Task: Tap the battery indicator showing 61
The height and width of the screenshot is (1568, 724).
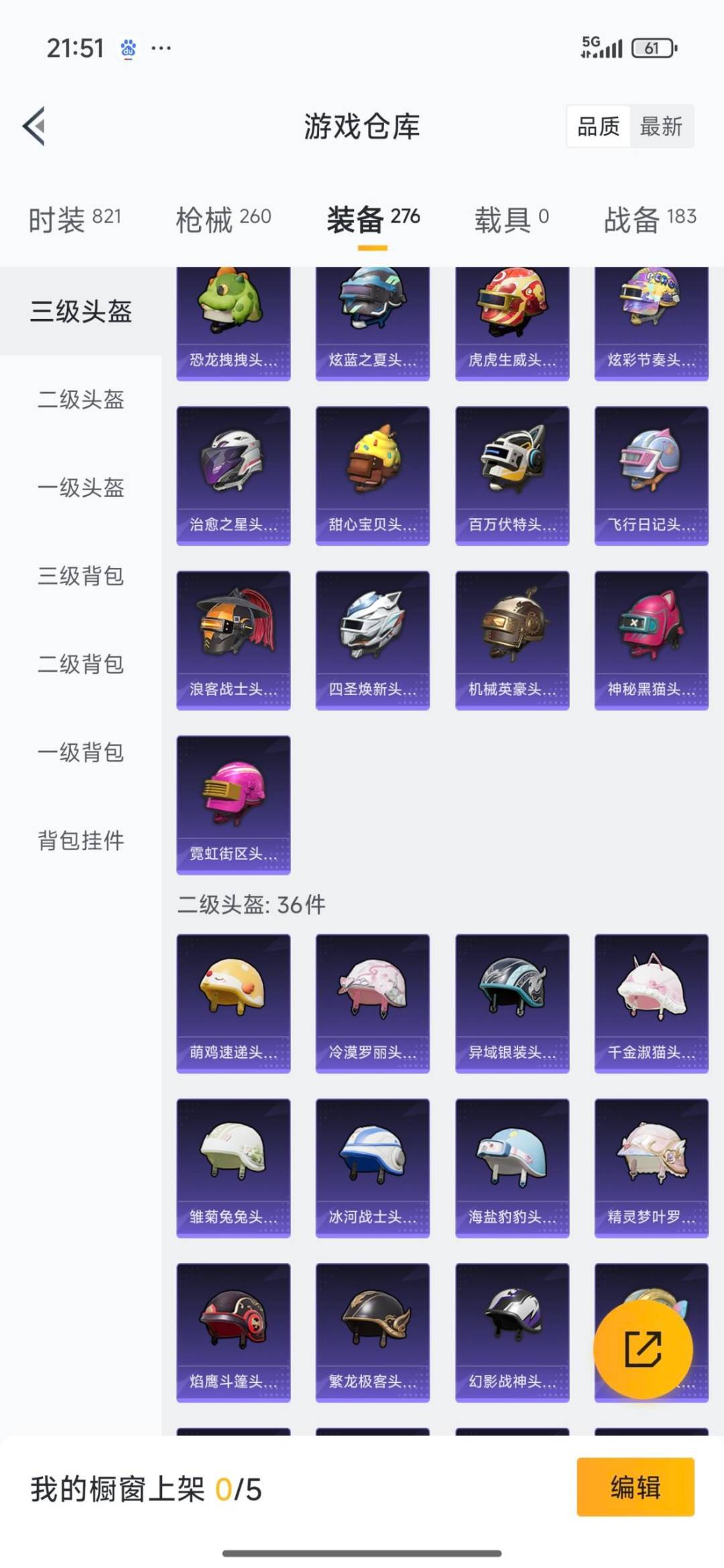Action: (x=651, y=48)
